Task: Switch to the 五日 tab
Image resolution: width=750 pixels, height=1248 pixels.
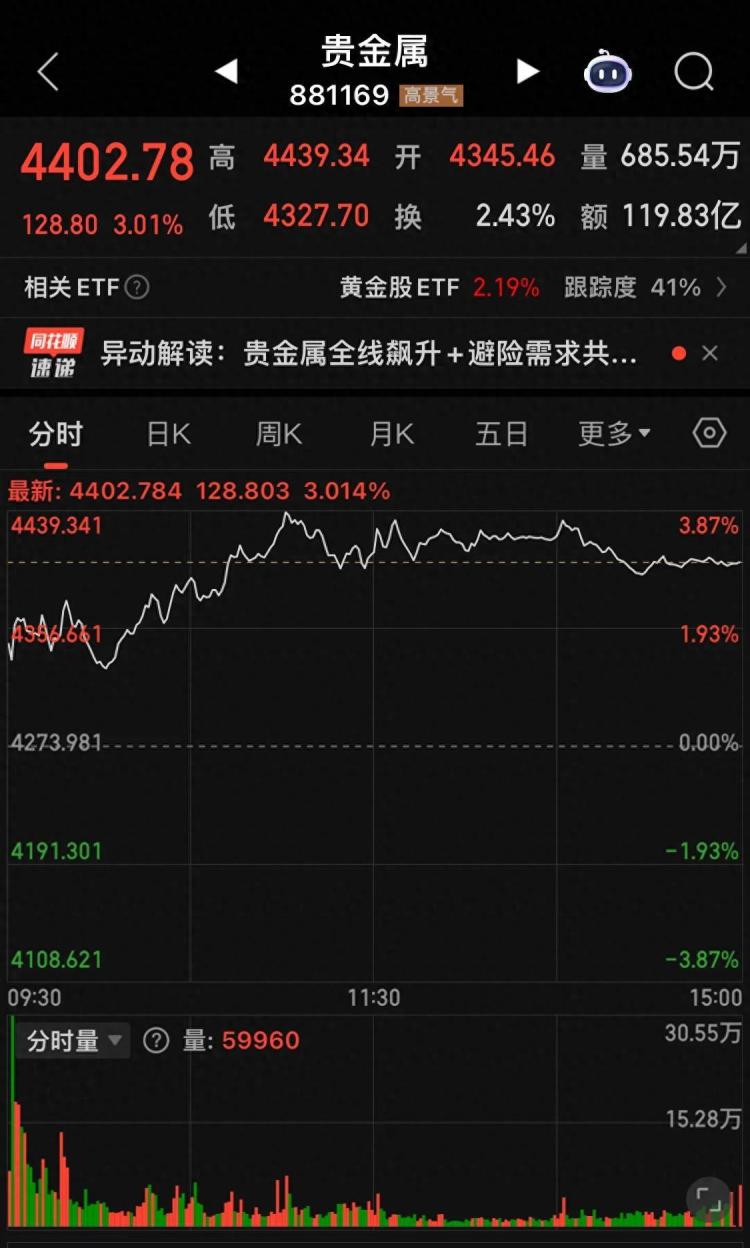Action: click(499, 432)
